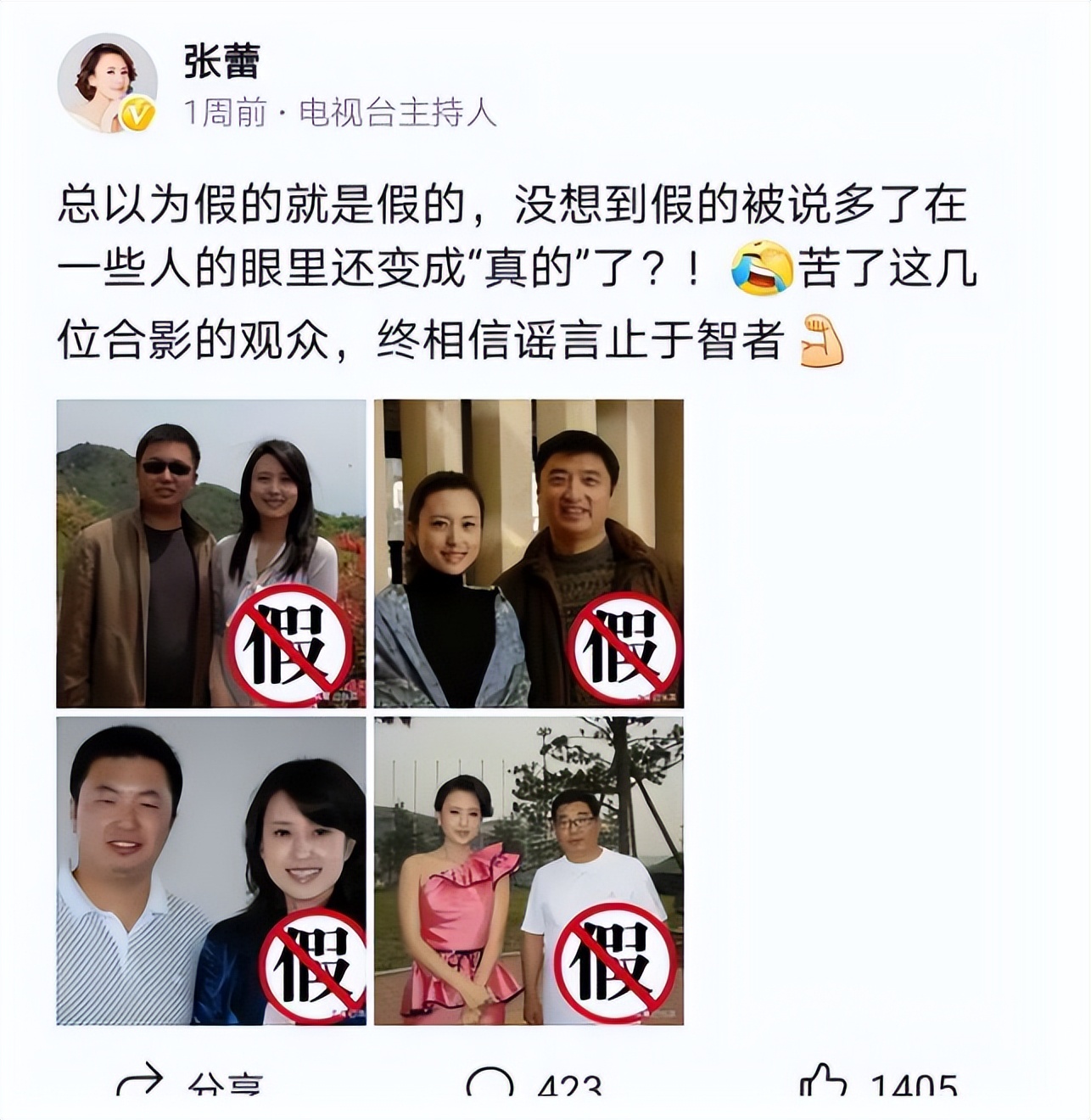Like this post with 1405 likes
Image resolution: width=1091 pixels, height=1120 pixels.
tap(878, 1084)
